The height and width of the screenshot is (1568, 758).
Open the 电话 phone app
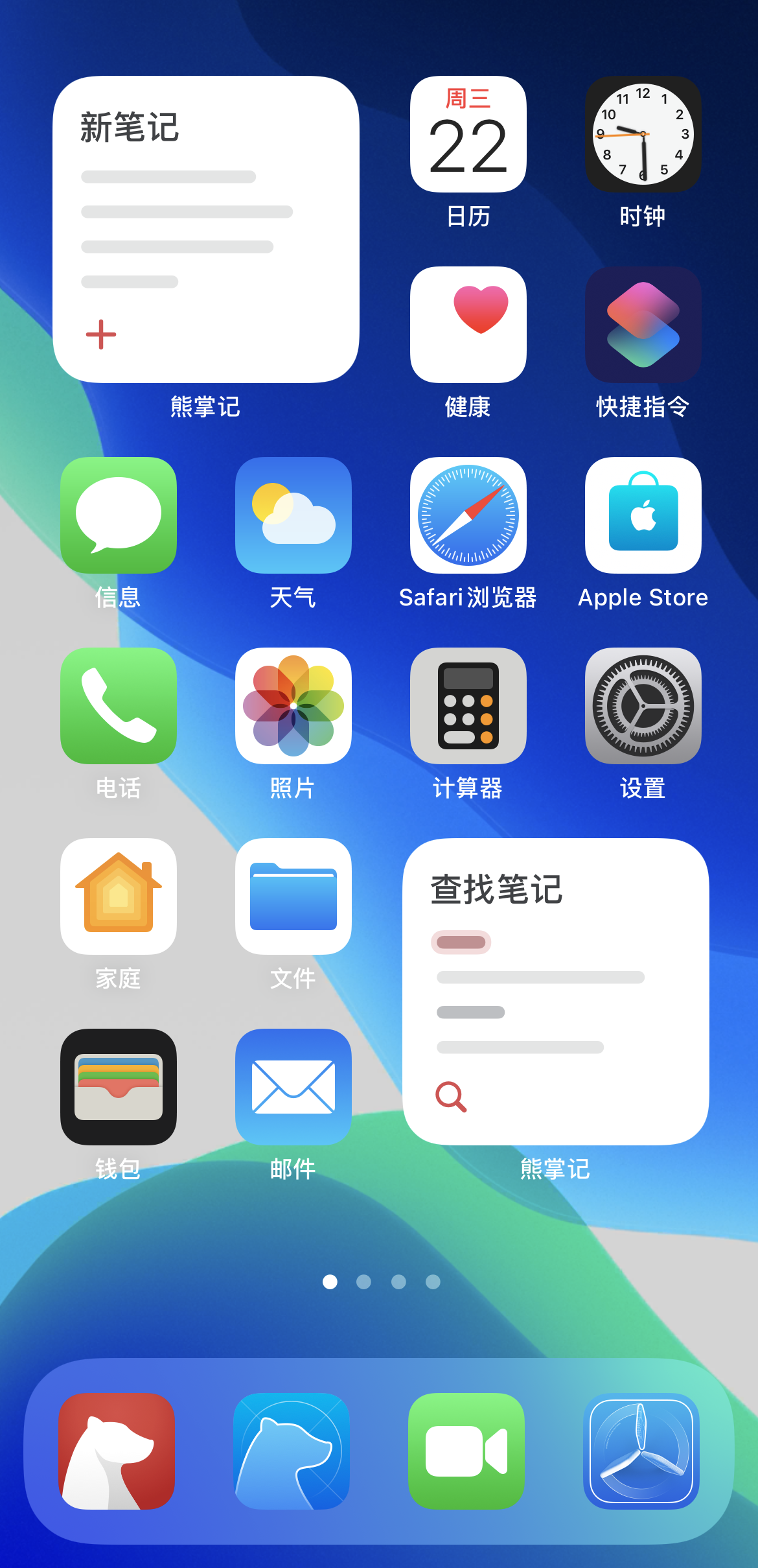(x=119, y=706)
